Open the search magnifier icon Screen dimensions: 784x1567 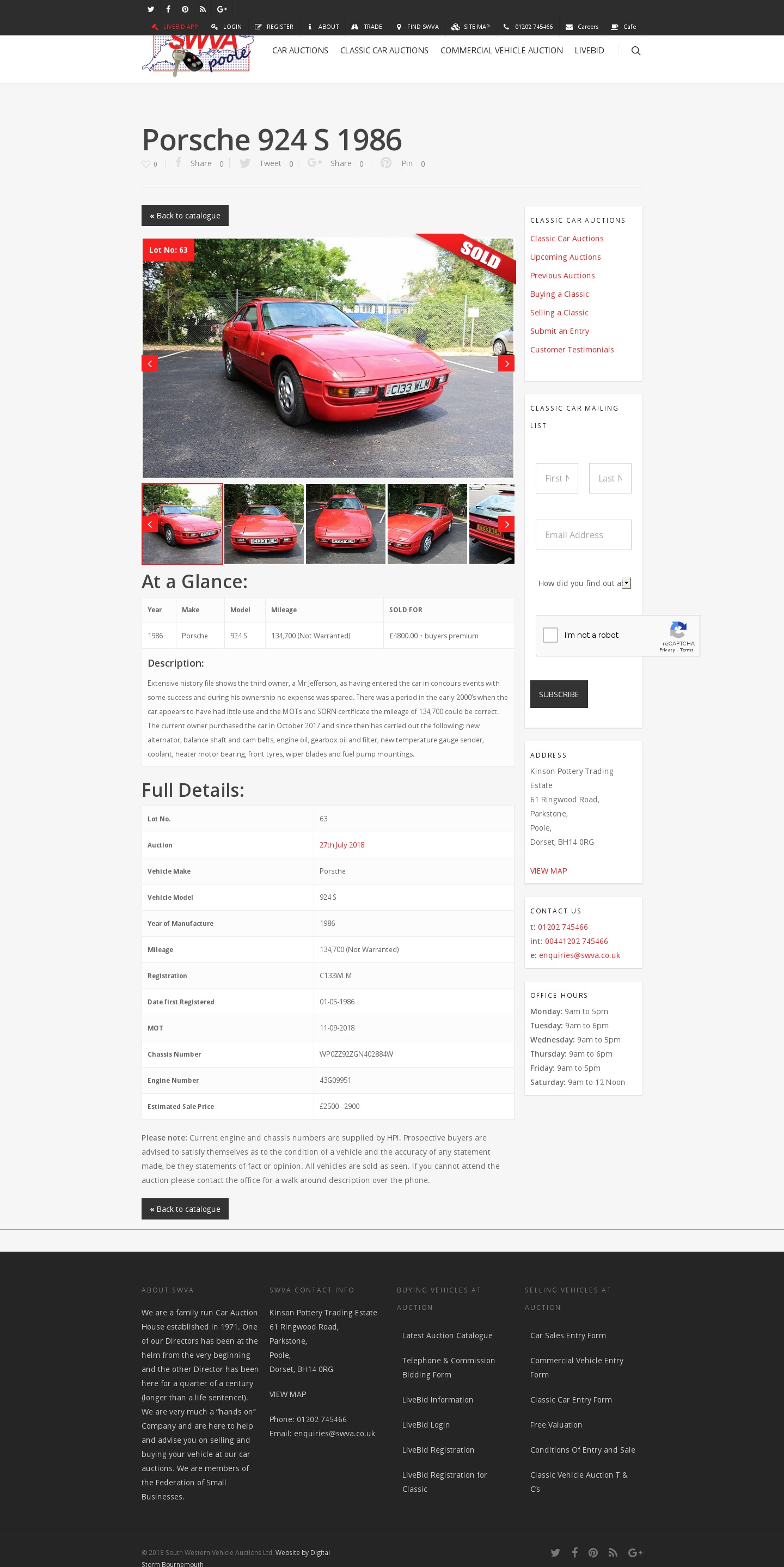click(x=635, y=51)
